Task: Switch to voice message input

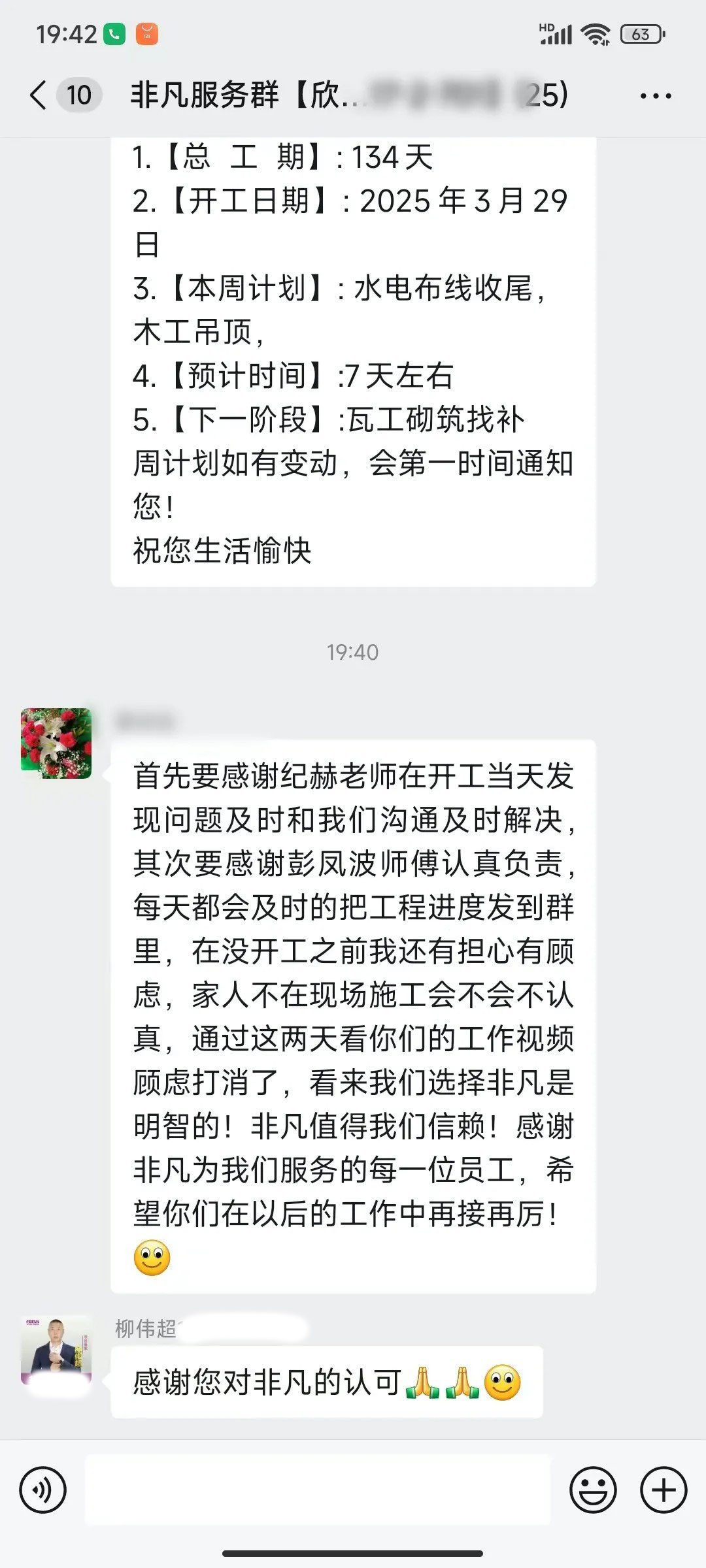Action: point(43,1490)
